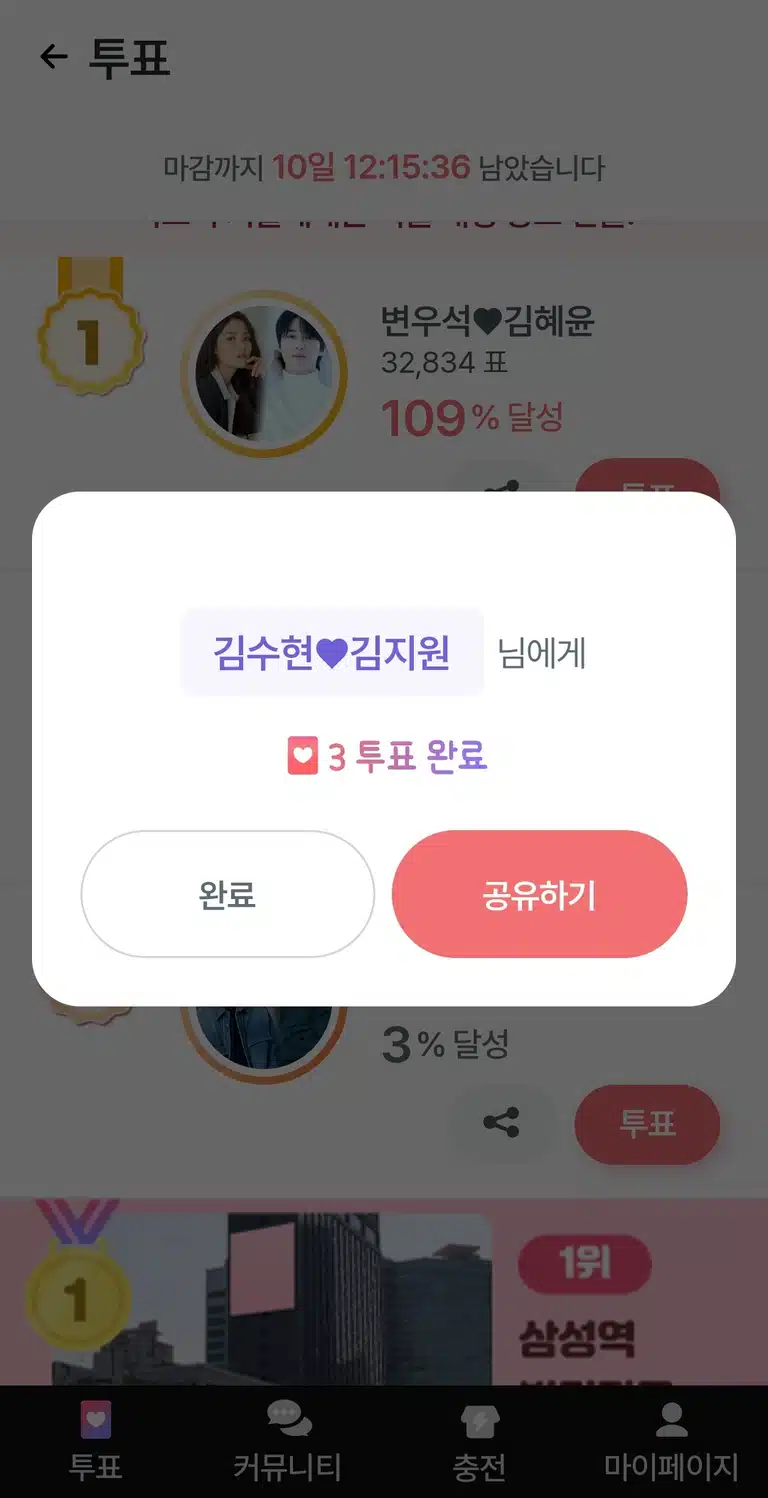Select the 투표 tab in bottom navigation
Viewport: 768px width, 1498px height.
click(96, 1441)
